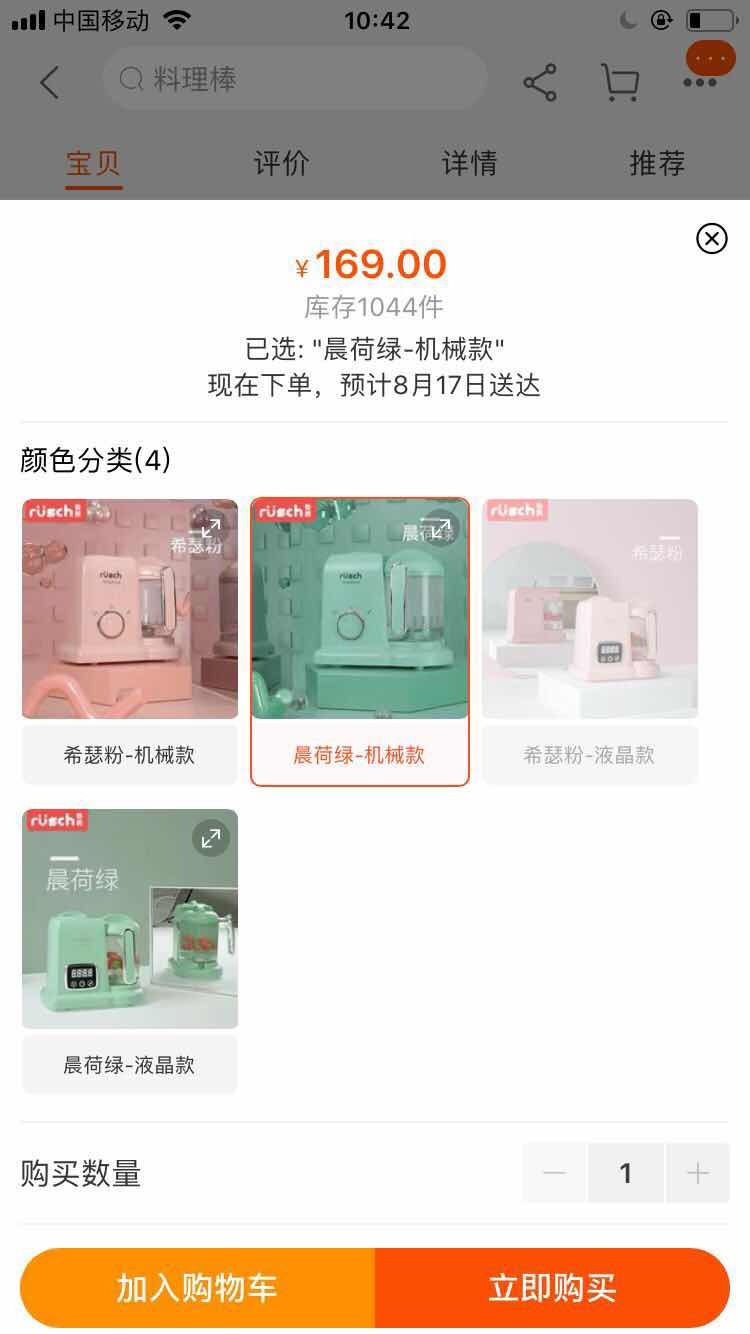The image size is (750, 1334).
Task: Open the shopping cart icon
Action: tap(620, 83)
